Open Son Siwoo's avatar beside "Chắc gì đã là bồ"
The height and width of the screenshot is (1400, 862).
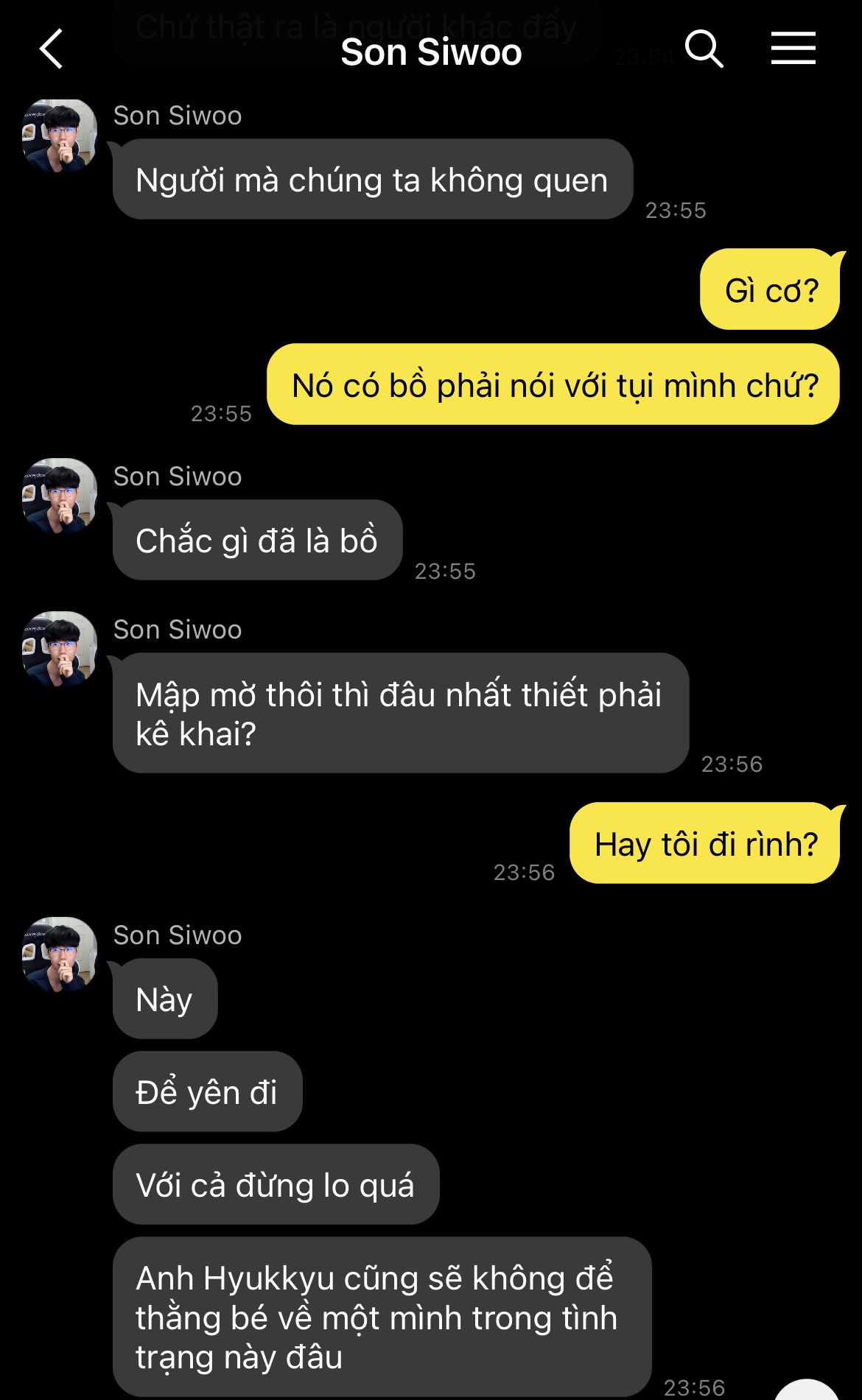point(60,496)
